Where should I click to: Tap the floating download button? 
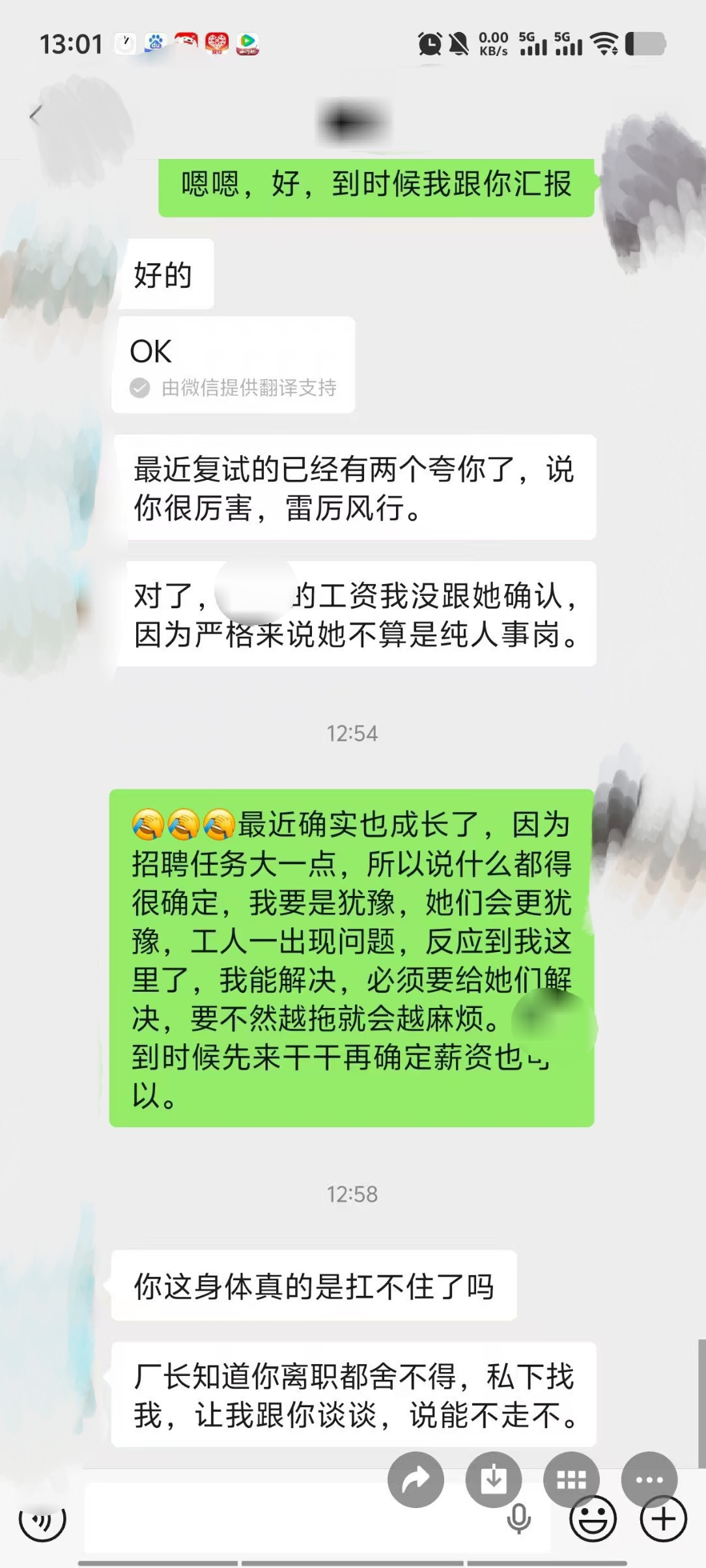tap(494, 1479)
